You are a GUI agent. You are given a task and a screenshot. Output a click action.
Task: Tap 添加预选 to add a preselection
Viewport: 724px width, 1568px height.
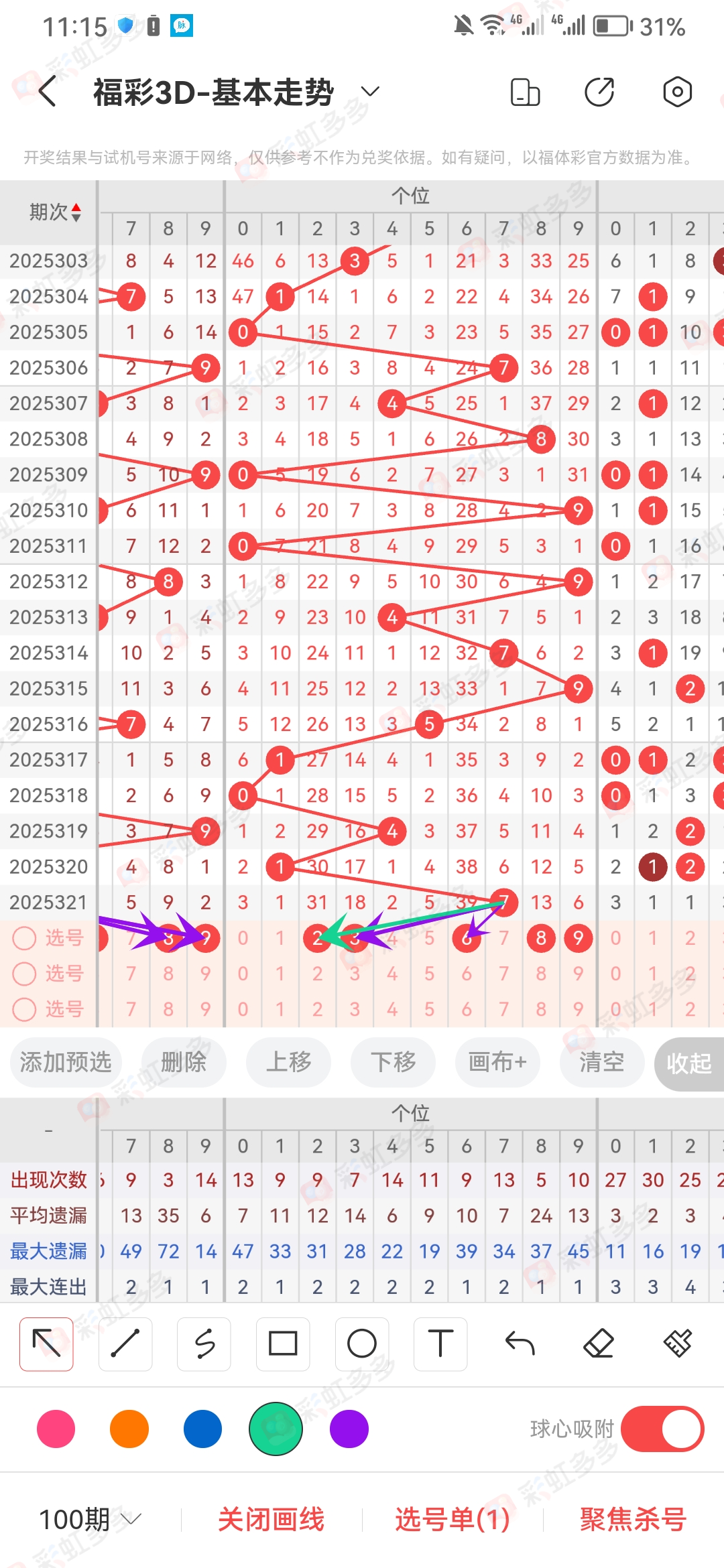(66, 1062)
